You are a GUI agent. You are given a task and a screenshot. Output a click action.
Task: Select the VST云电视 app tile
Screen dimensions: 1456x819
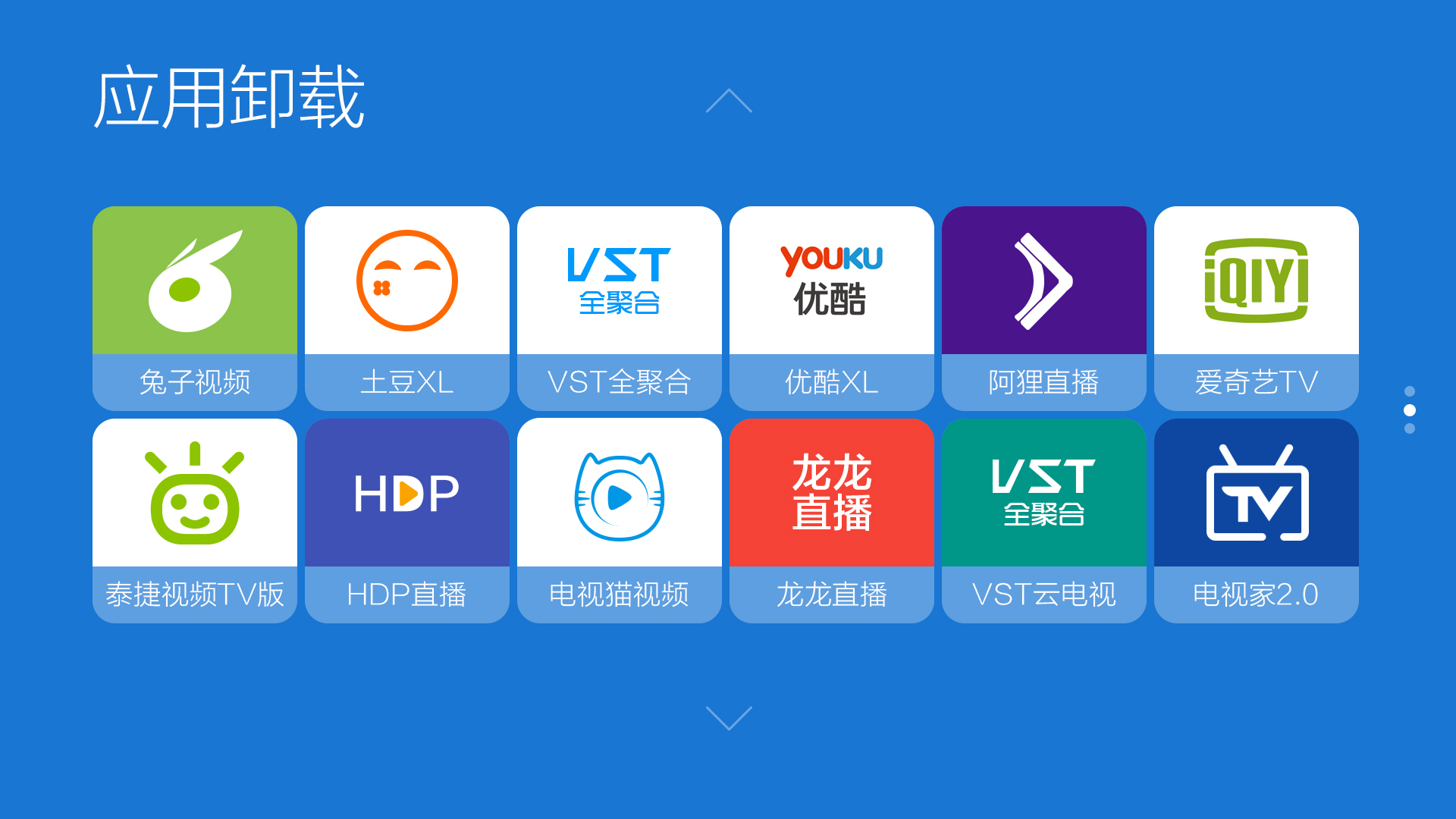(1044, 520)
